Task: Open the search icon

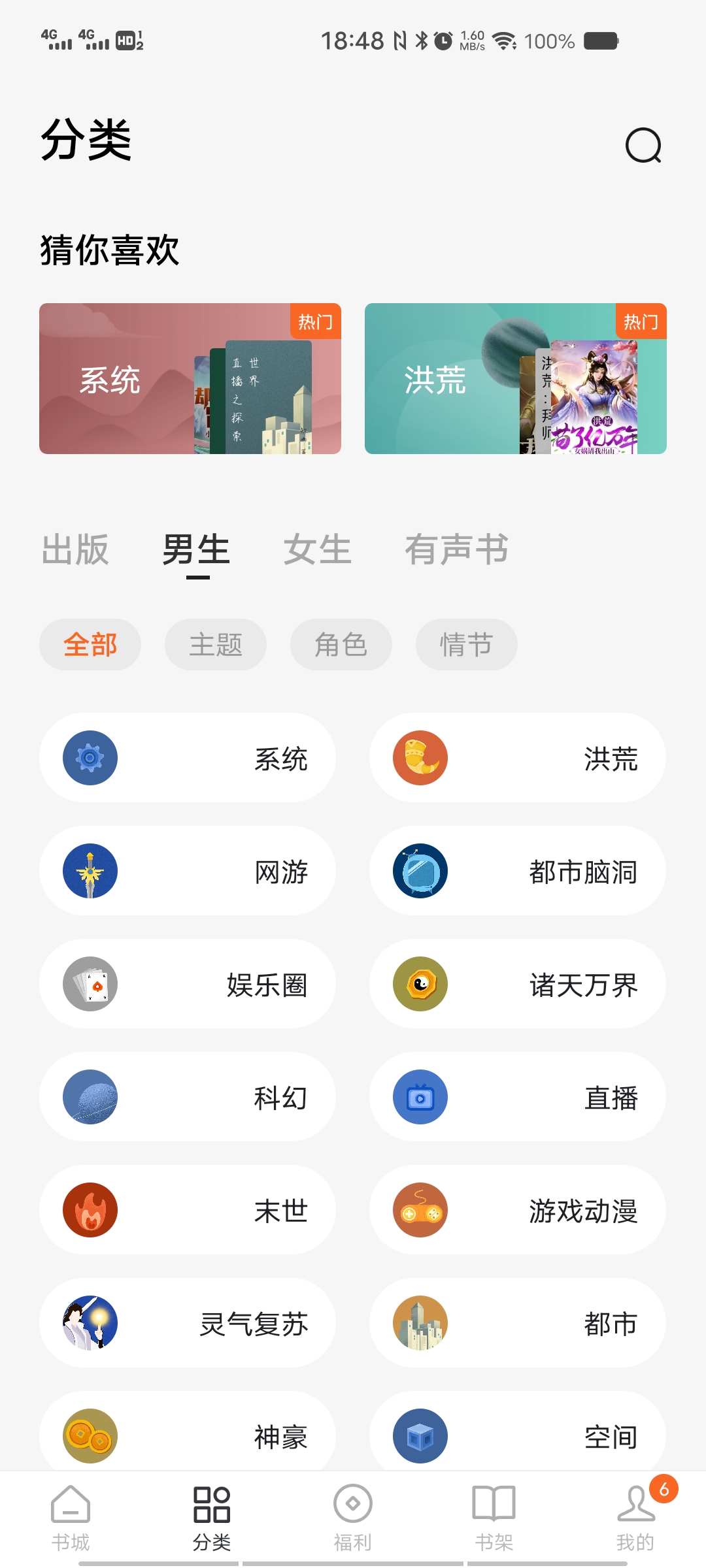Action: (x=643, y=145)
